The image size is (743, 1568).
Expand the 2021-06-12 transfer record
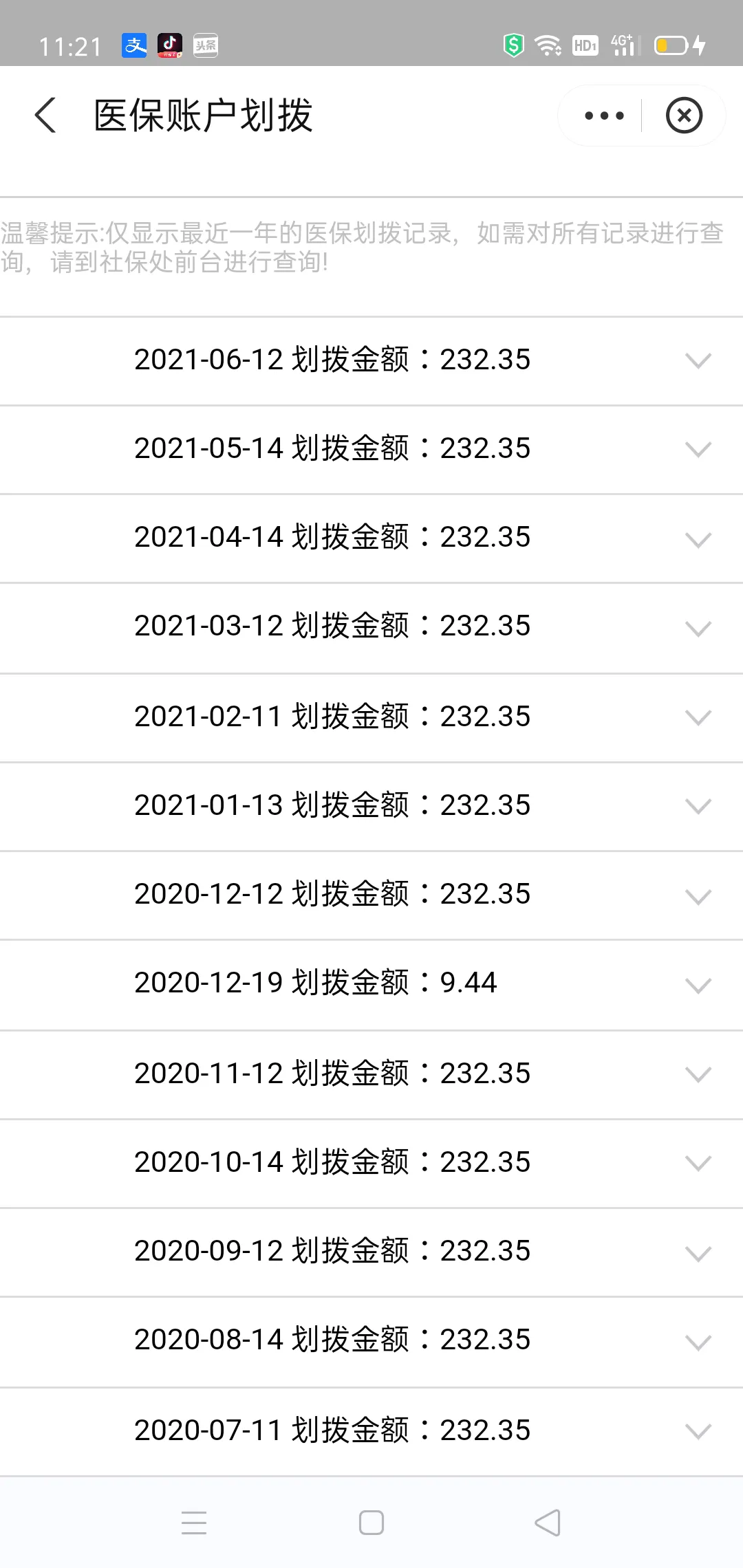tap(698, 360)
